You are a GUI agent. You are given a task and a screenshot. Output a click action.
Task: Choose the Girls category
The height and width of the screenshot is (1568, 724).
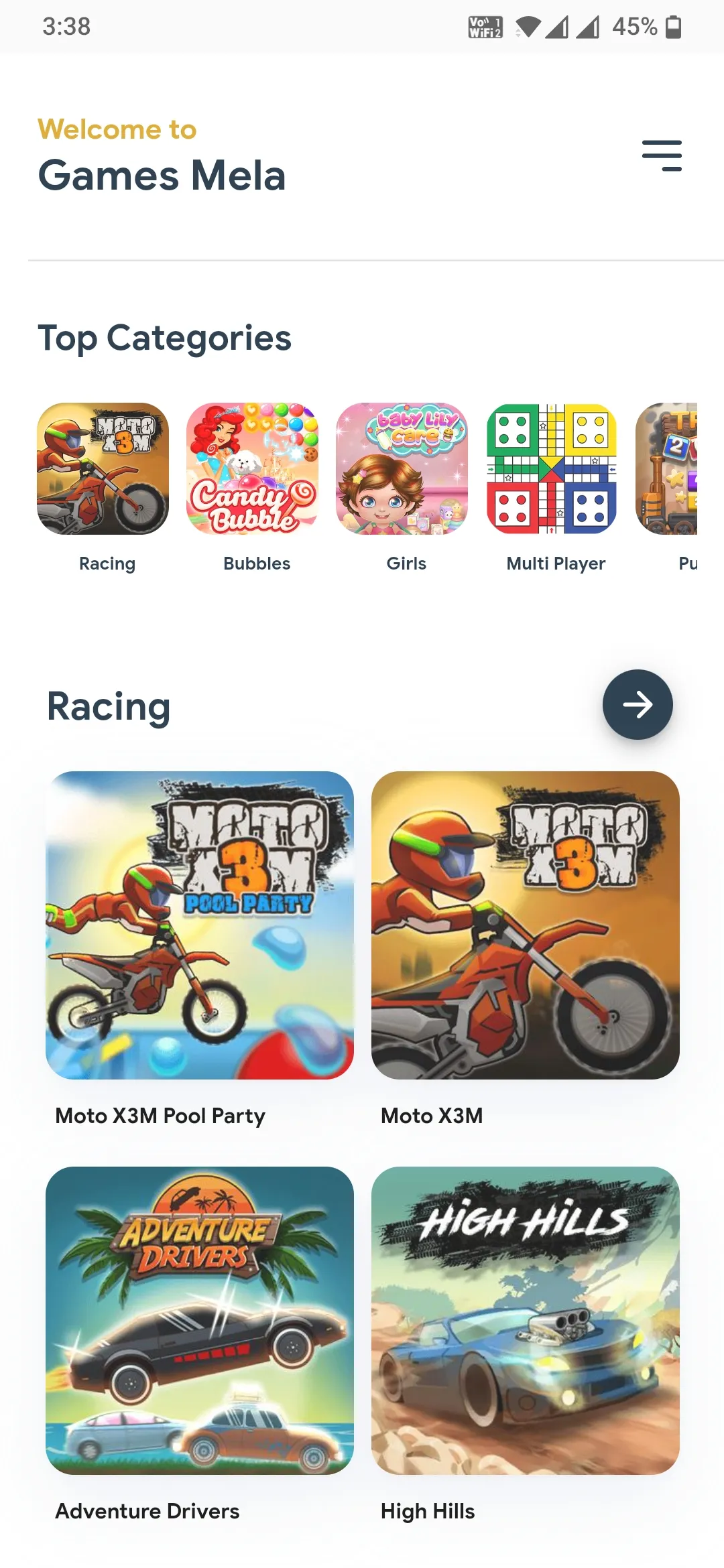coord(402,469)
